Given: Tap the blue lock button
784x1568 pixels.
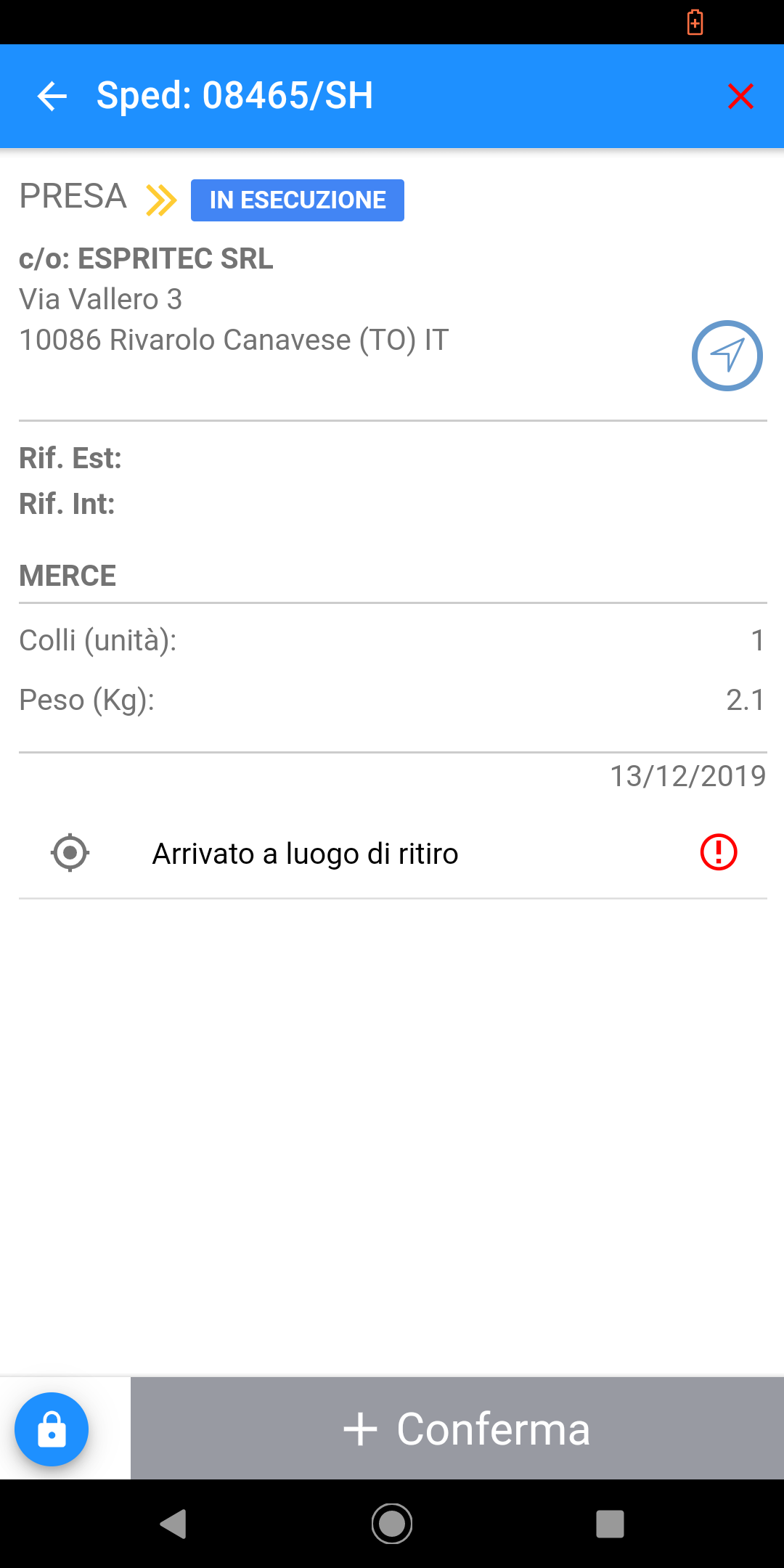Looking at the screenshot, I should point(52,1429).
